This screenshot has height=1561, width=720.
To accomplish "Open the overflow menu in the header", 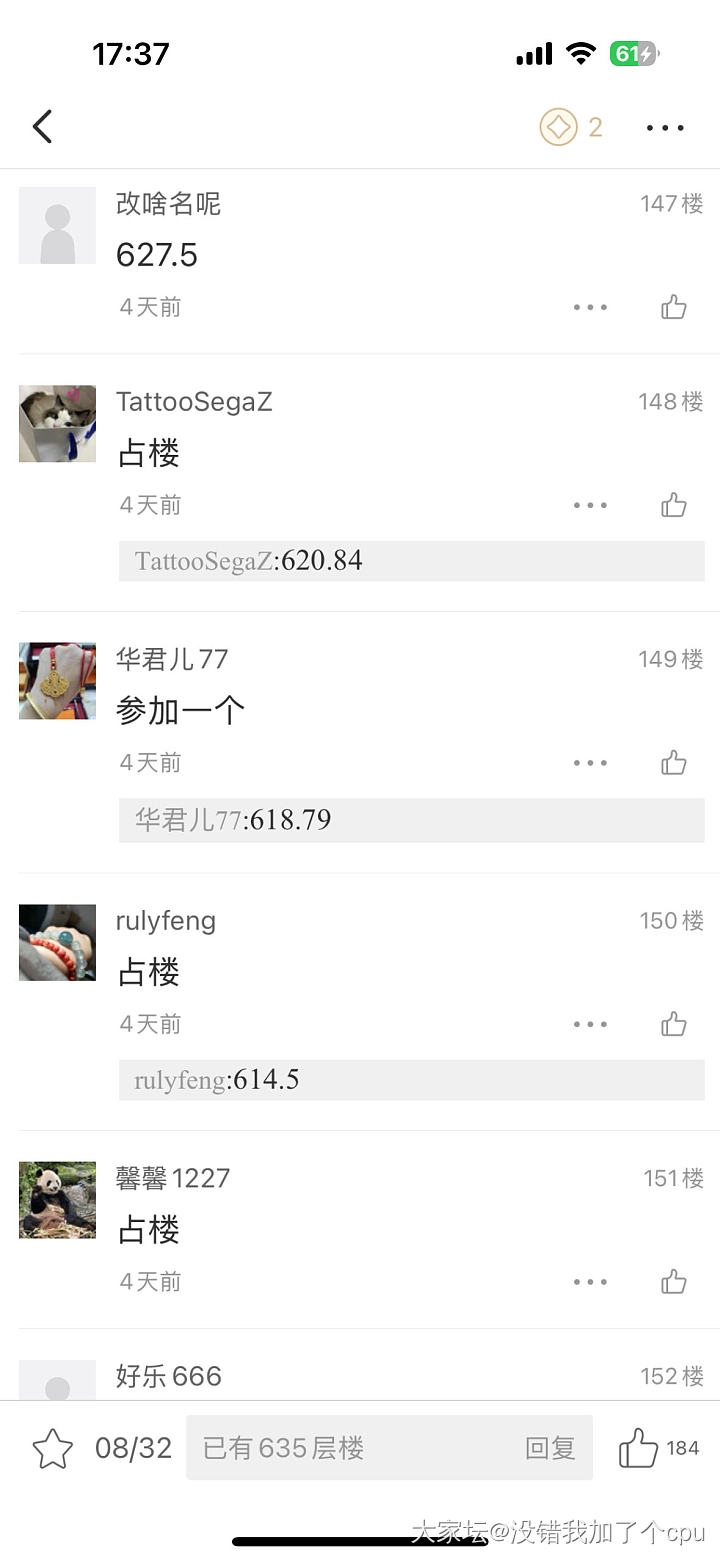I will tap(665, 128).
